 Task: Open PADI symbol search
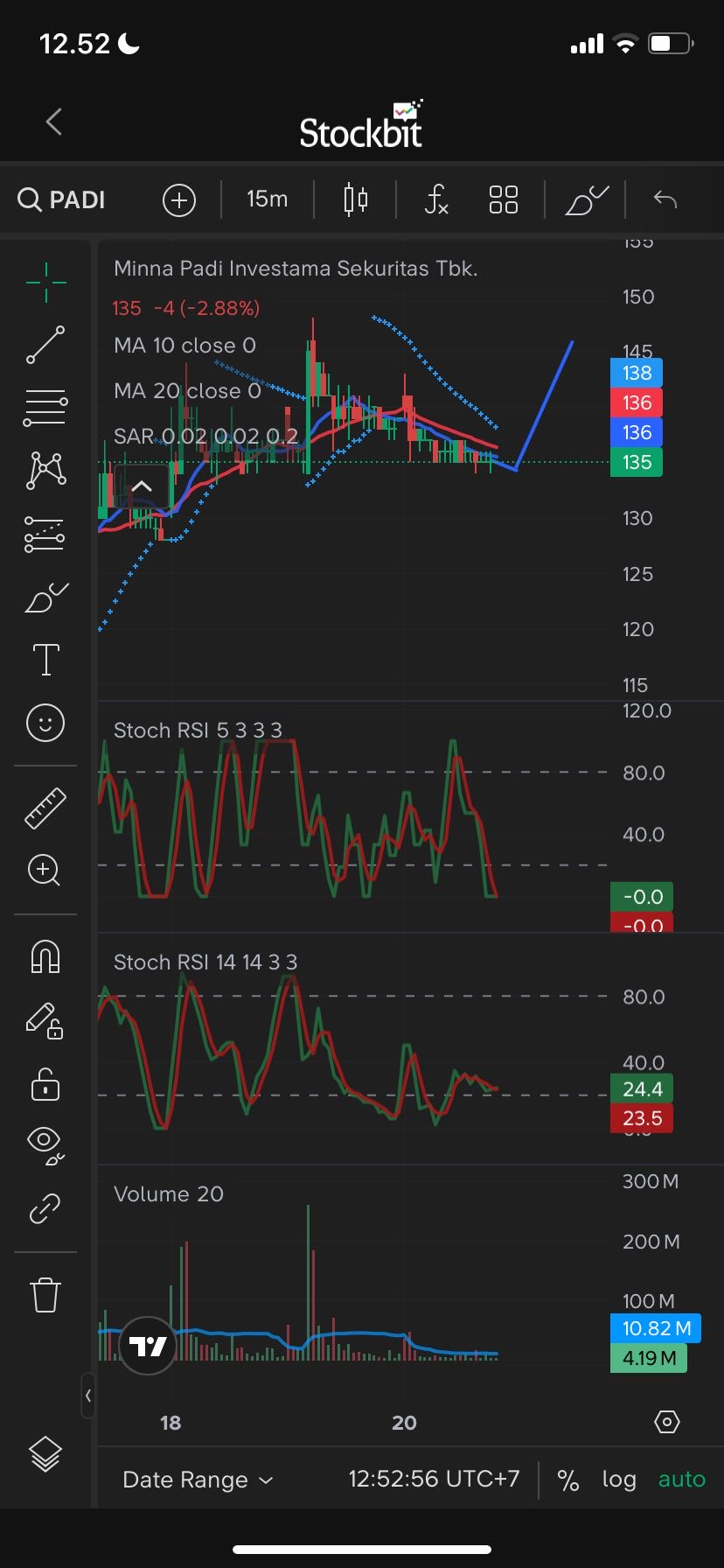(x=62, y=200)
